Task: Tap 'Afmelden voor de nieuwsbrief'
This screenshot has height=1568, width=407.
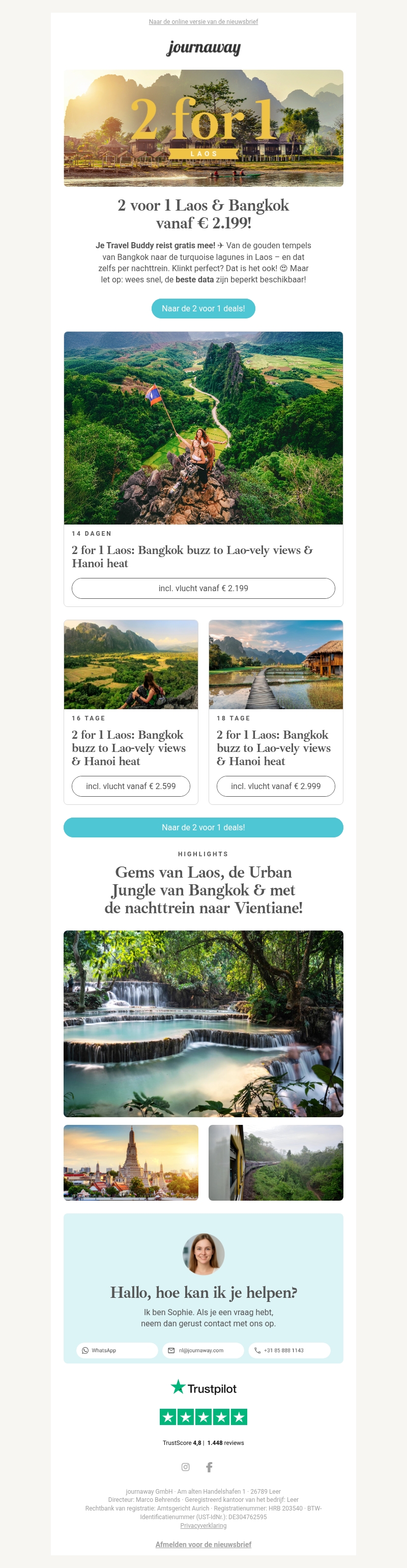Action: [x=203, y=1544]
